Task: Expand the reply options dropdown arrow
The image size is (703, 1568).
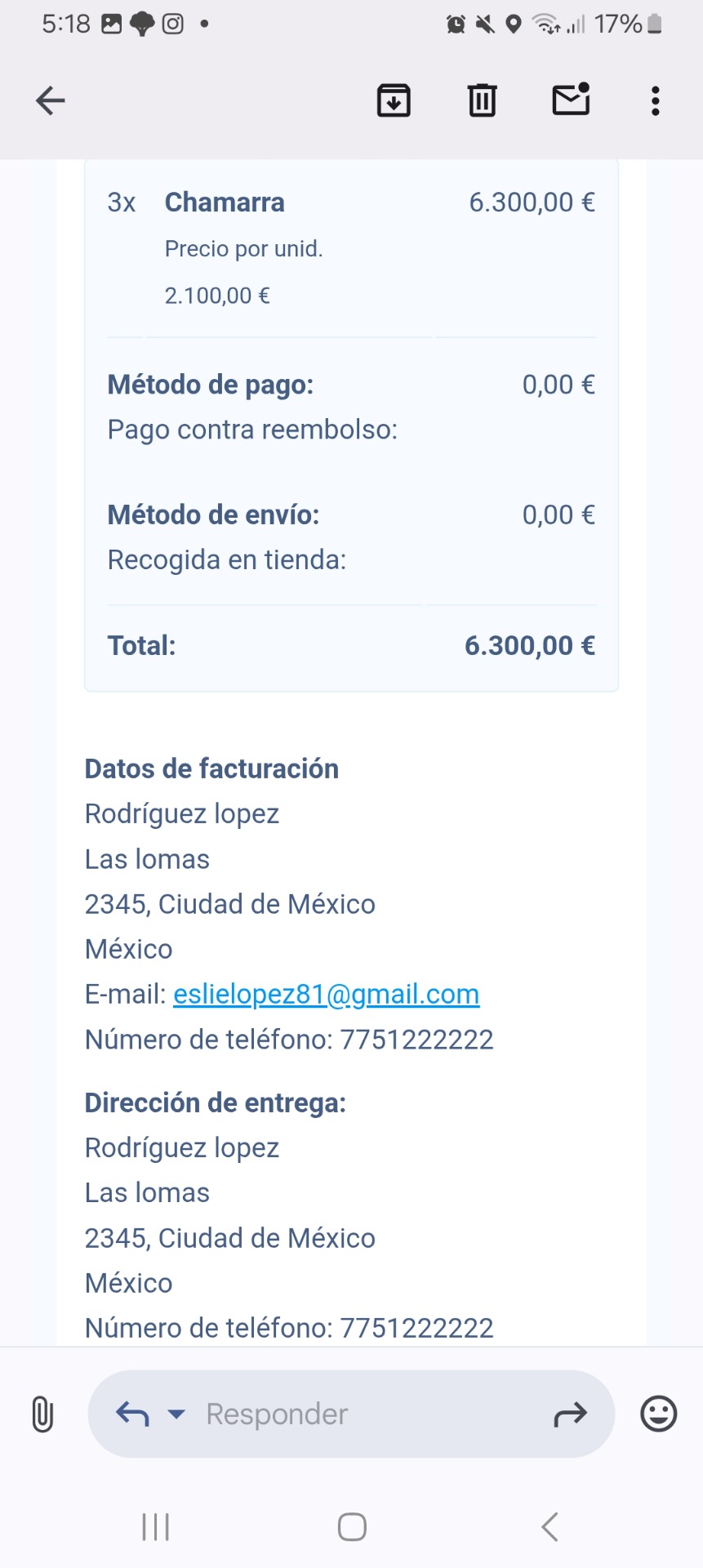Action: (x=176, y=1414)
